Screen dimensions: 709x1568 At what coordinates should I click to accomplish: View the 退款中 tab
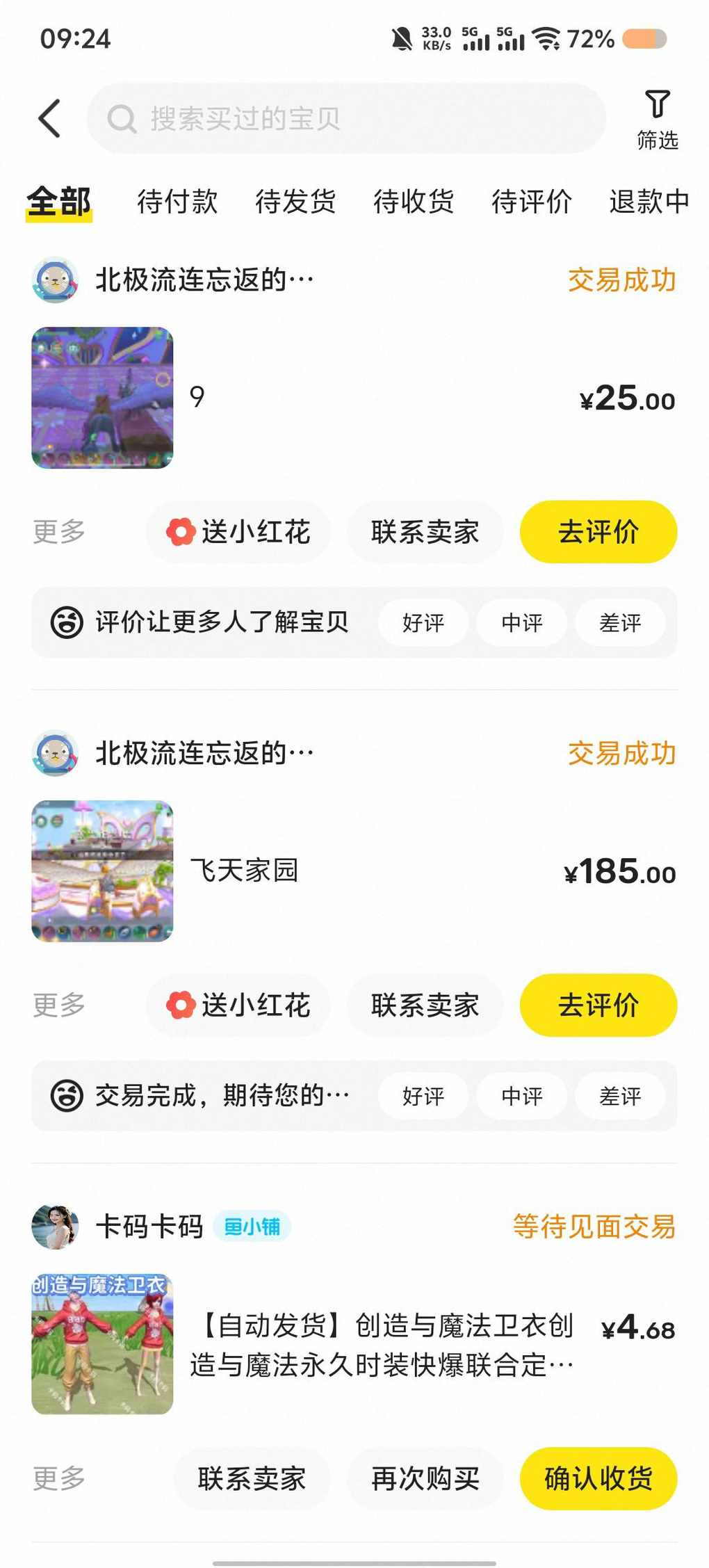coord(649,202)
